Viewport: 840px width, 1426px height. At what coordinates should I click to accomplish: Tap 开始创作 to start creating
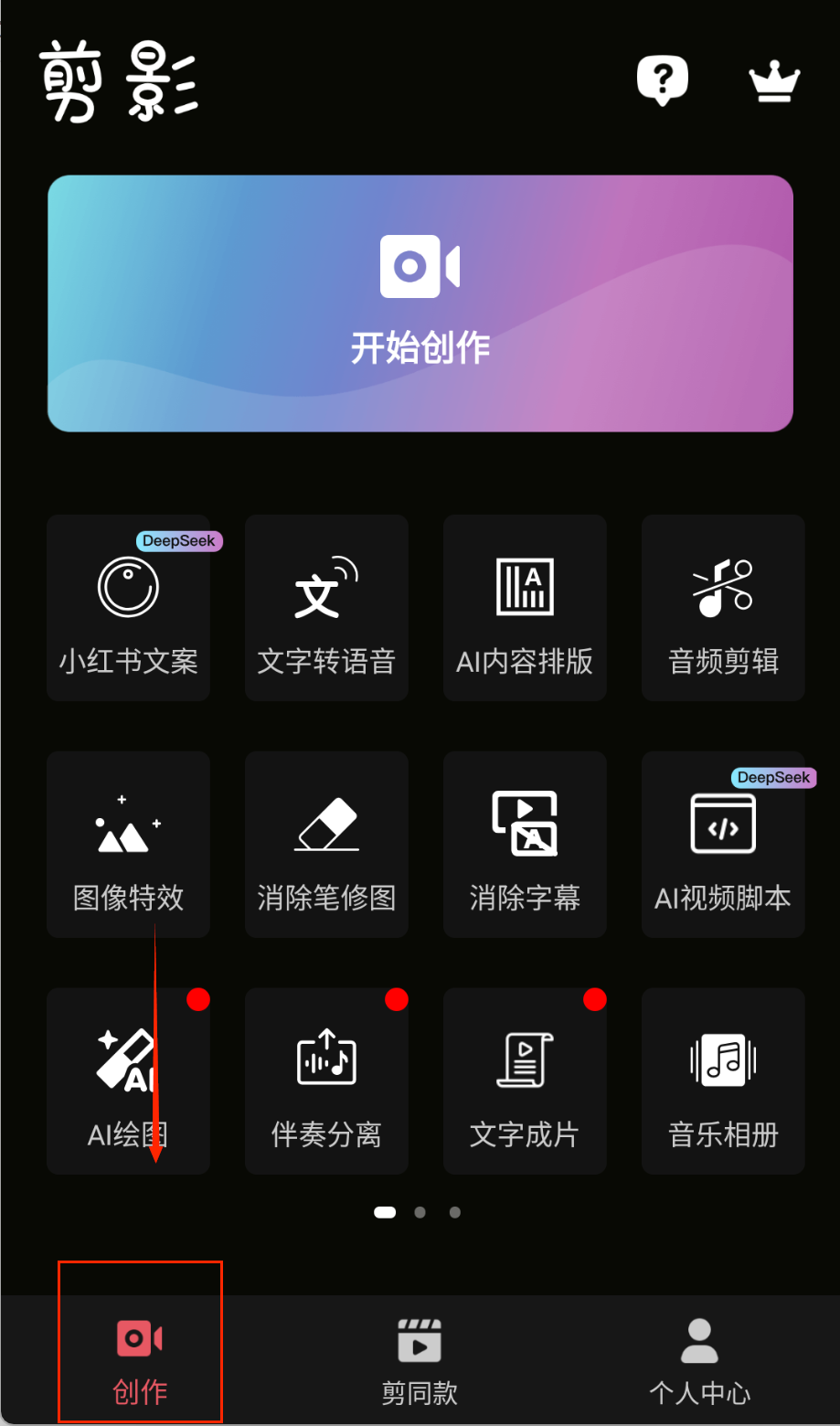click(420, 303)
